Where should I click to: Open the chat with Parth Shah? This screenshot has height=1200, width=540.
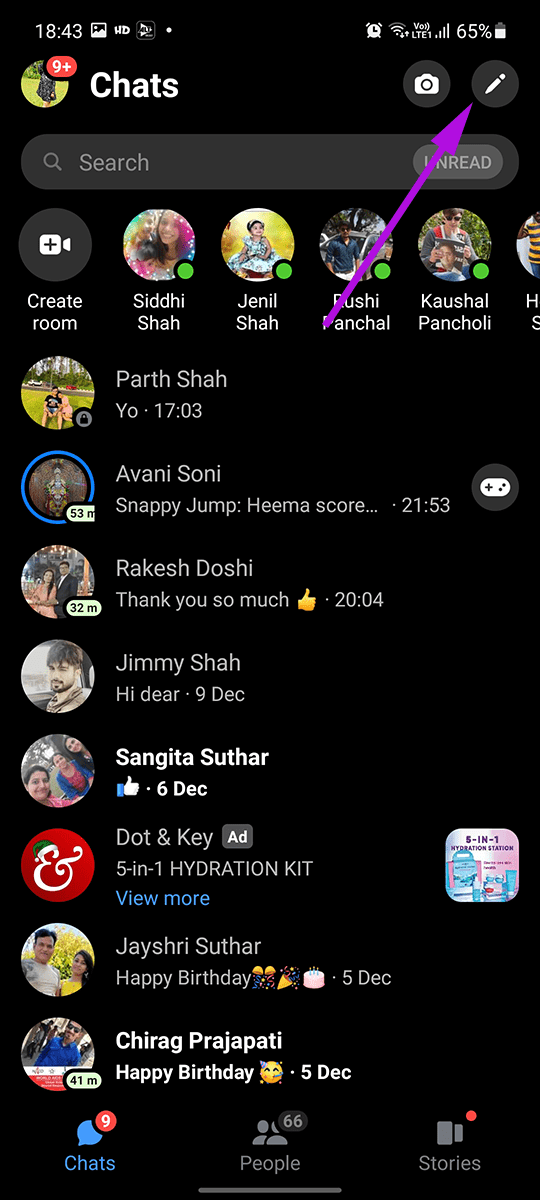[270, 394]
